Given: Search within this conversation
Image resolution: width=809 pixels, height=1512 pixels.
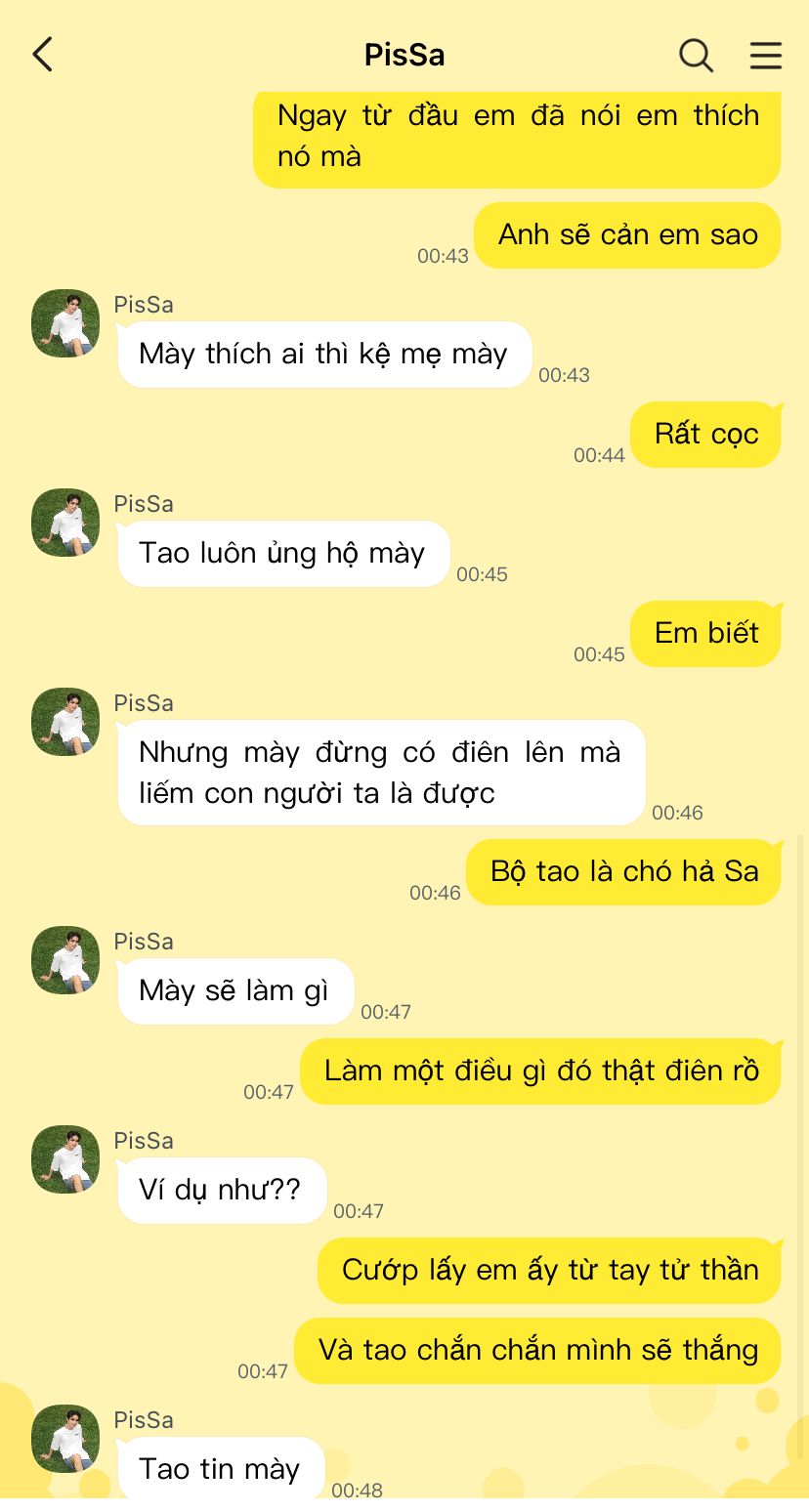Looking at the screenshot, I should pyautogui.click(x=696, y=55).
